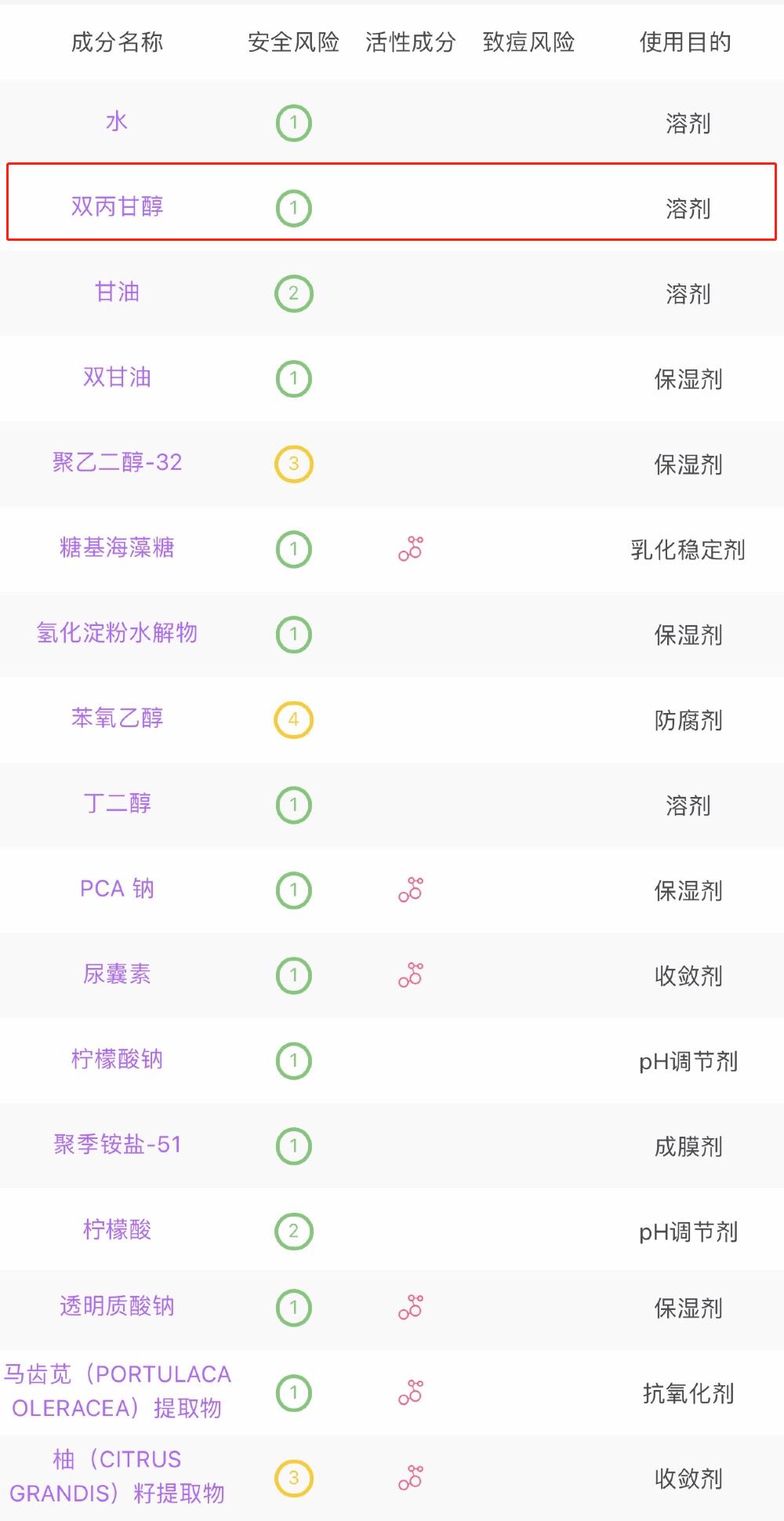Screen dimensions: 784x1521
Task: Click the molecule icon beside PCA 钠
Action: click(410, 890)
